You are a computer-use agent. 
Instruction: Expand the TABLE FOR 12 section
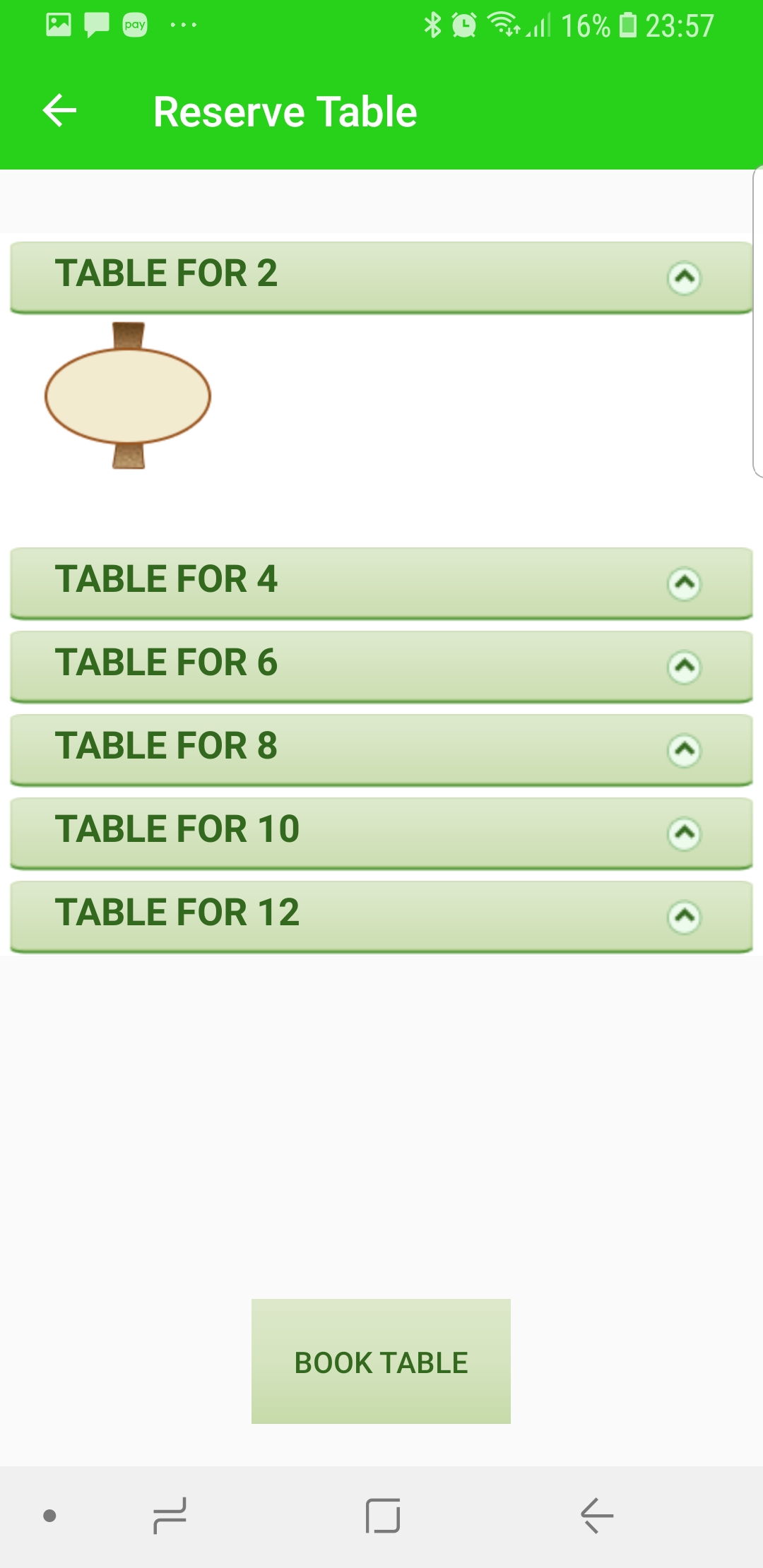click(x=684, y=917)
